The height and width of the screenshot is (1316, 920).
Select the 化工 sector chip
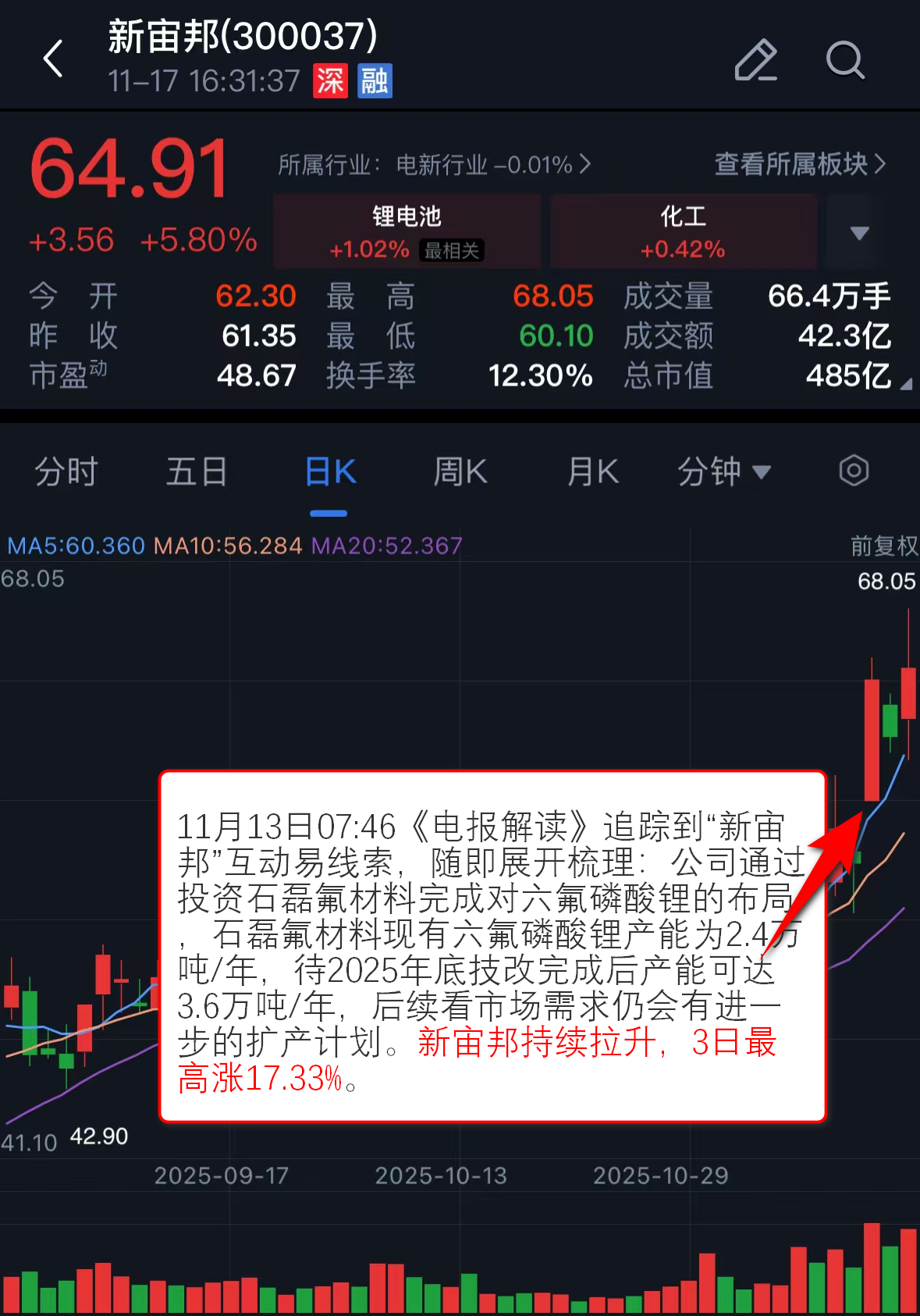tap(683, 231)
